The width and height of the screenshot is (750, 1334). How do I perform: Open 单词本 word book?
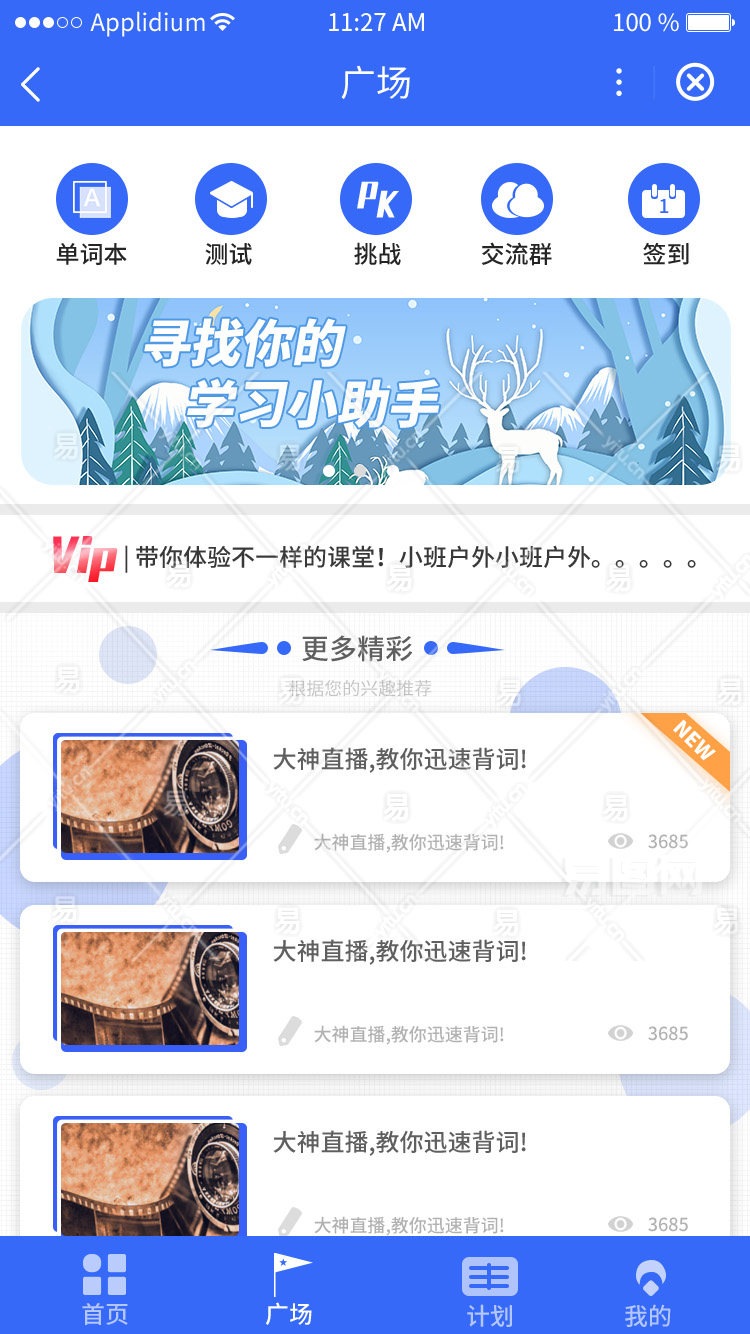(91, 215)
